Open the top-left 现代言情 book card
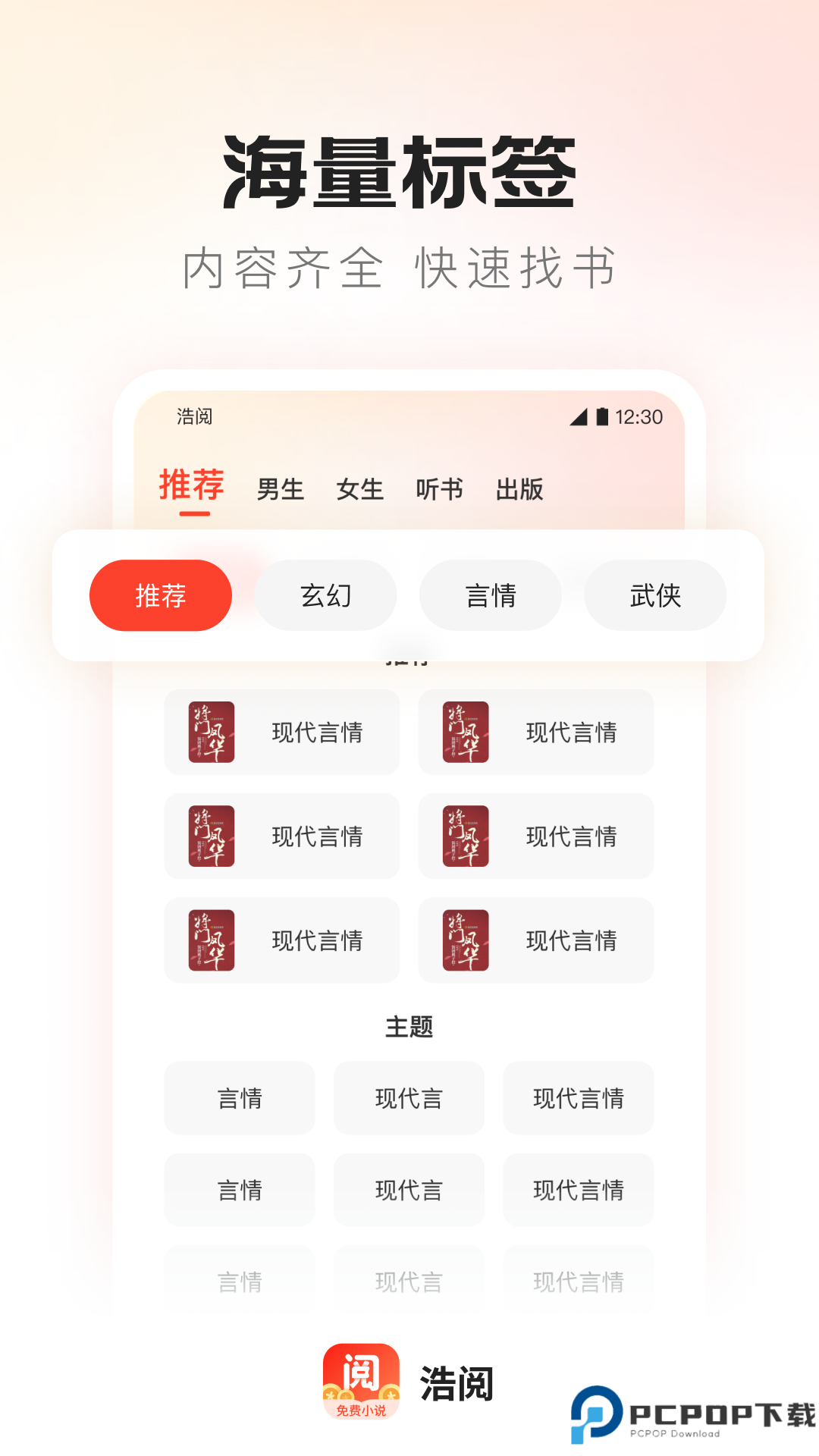Image resolution: width=819 pixels, height=1456 pixels. pyautogui.click(x=281, y=733)
